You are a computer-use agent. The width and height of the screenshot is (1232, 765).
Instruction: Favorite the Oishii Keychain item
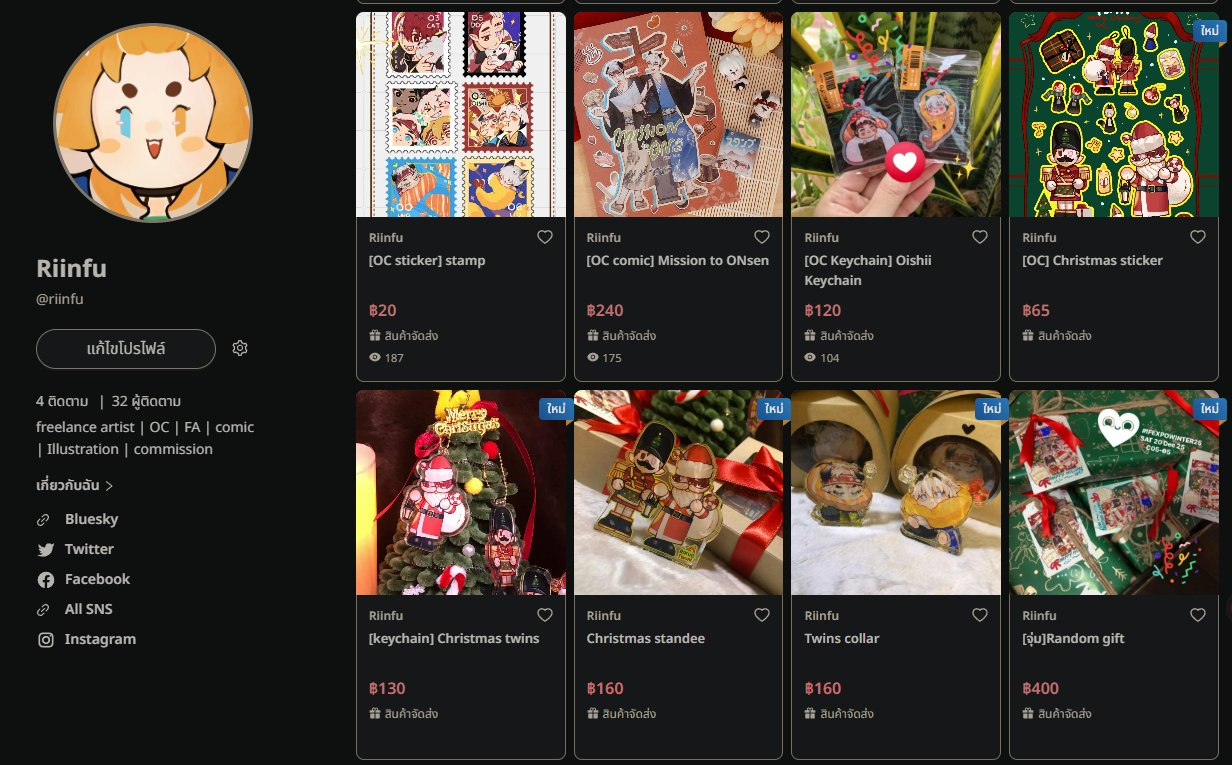980,237
